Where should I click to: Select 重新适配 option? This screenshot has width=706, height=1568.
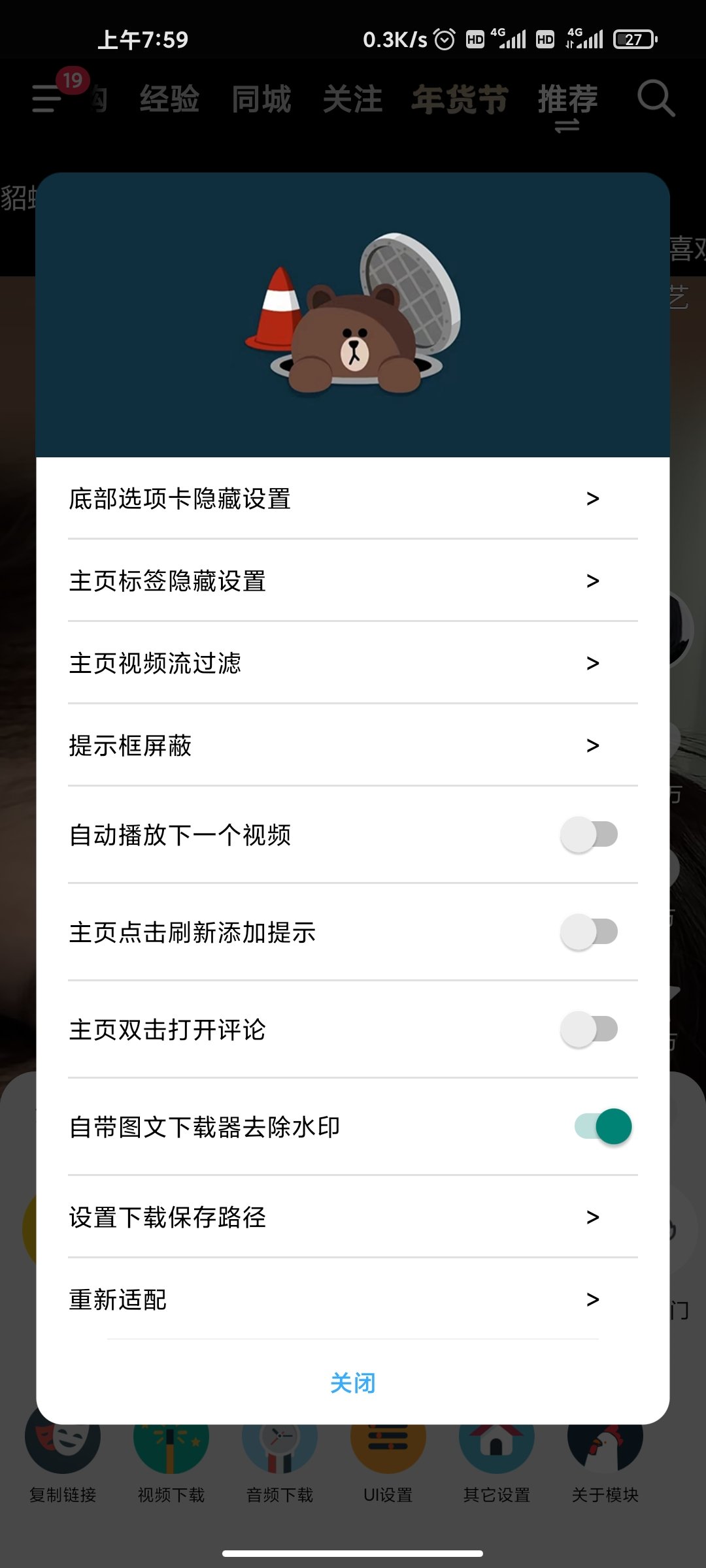point(353,1299)
